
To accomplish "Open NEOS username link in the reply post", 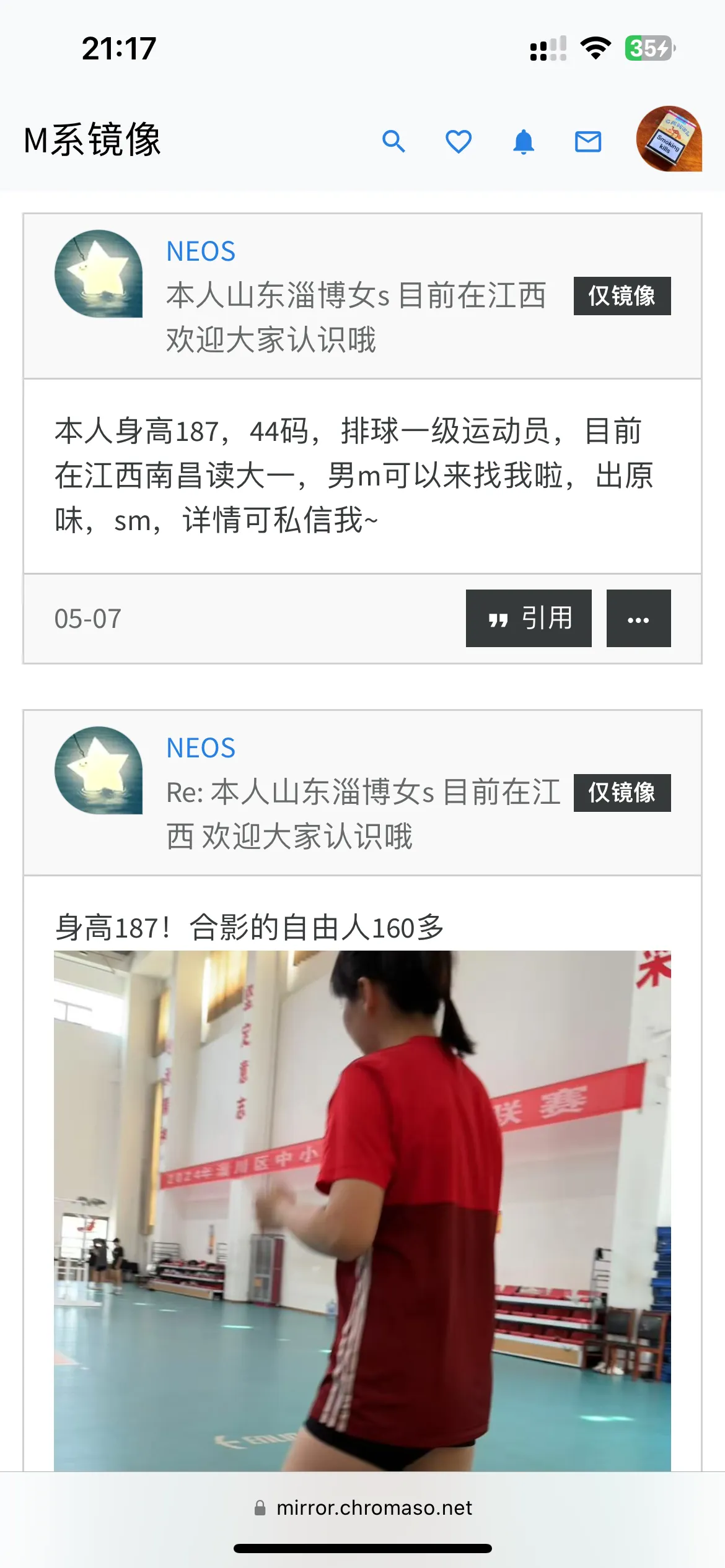I will coord(201,748).
